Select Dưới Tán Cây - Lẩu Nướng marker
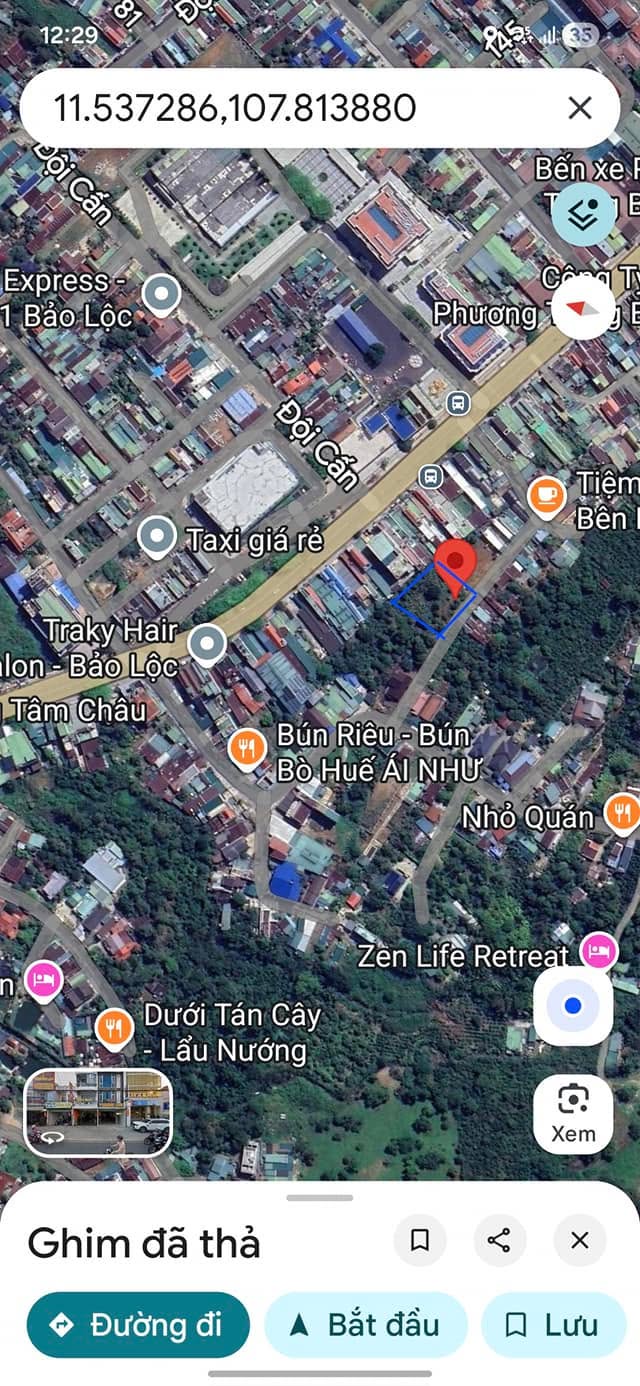Viewport: 640px width, 1386px height. [x=115, y=1027]
